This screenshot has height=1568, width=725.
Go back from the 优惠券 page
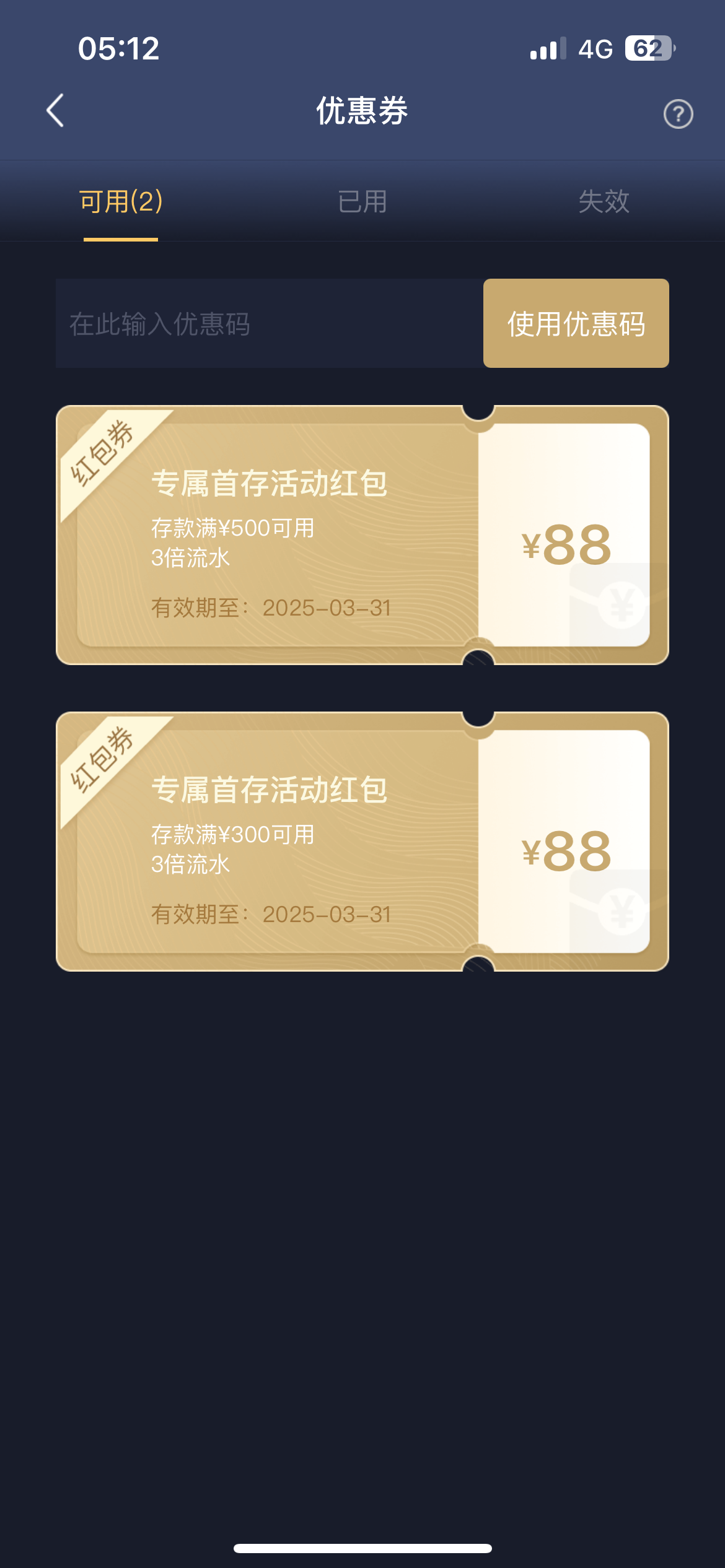click(x=56, y=111)
